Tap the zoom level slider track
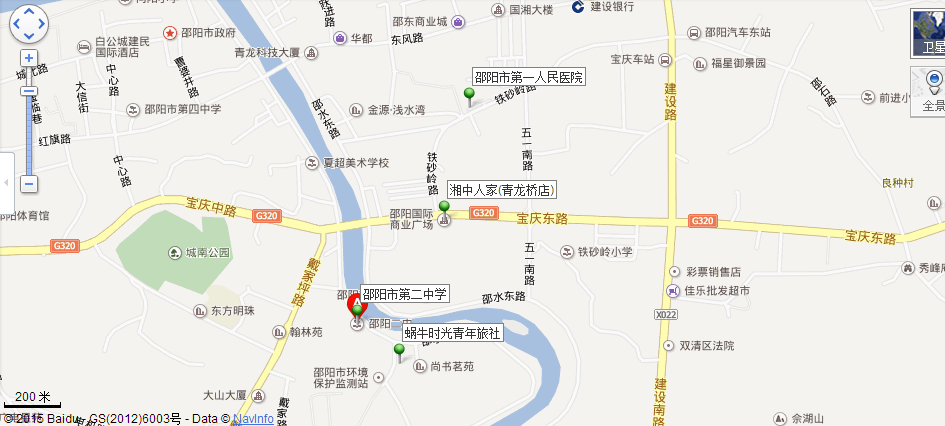 [29, 130]
